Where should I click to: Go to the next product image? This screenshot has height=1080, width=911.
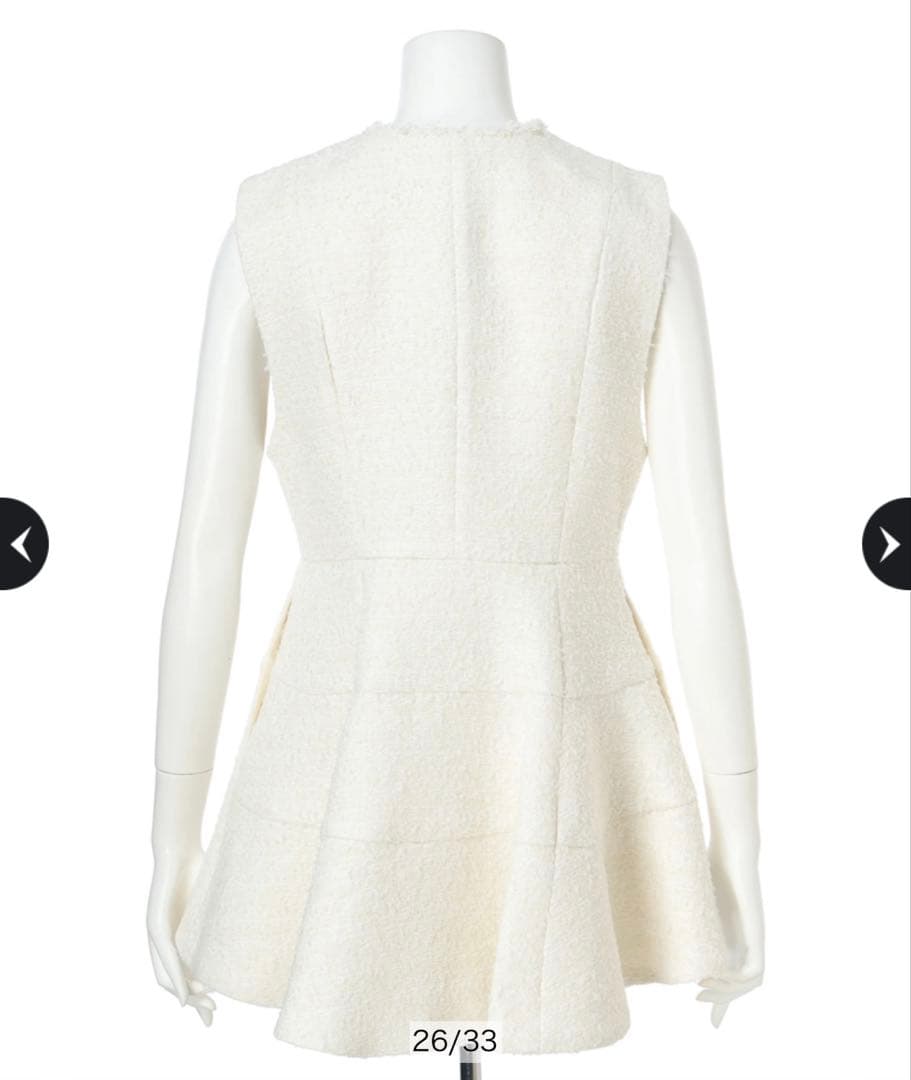[888, 544]
